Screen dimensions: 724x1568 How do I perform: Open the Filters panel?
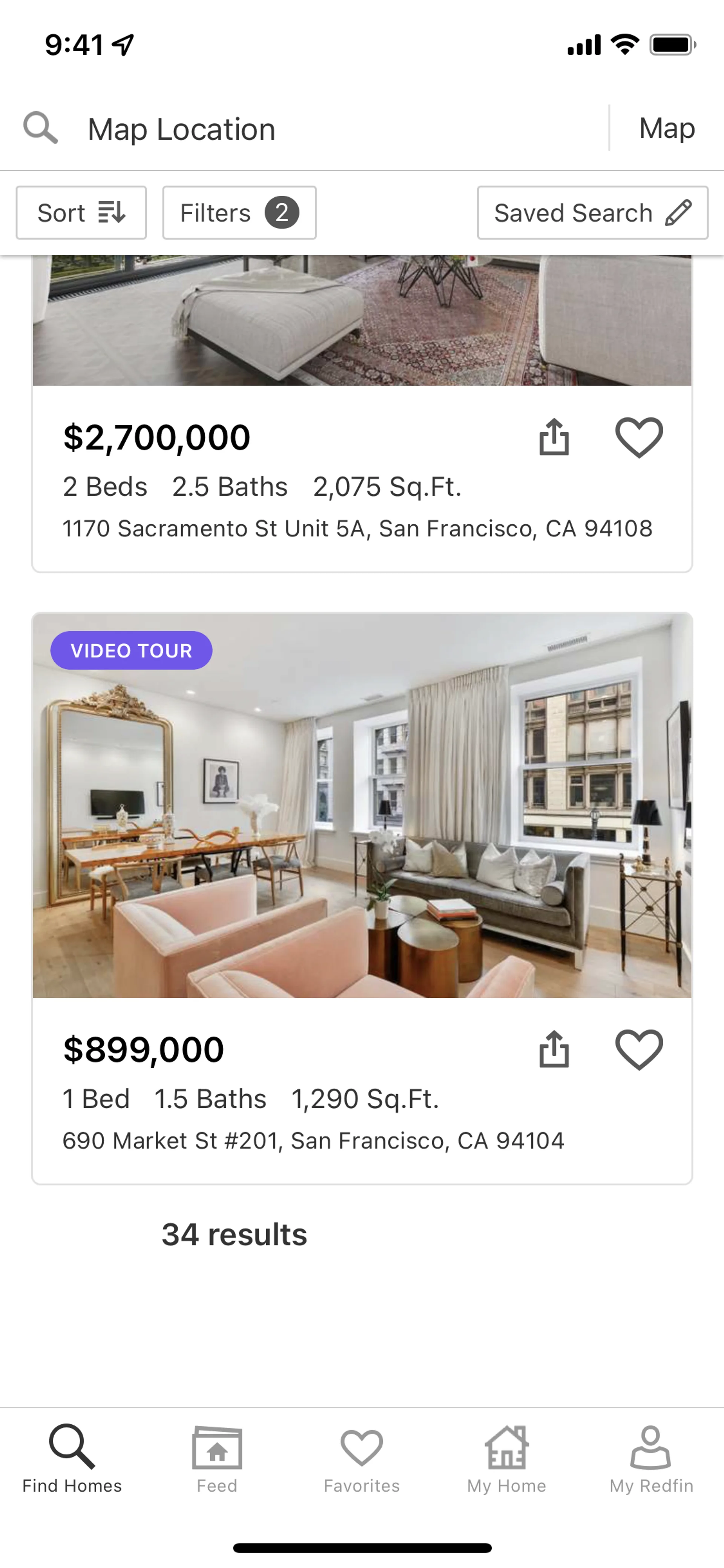[x=239, y=212]
